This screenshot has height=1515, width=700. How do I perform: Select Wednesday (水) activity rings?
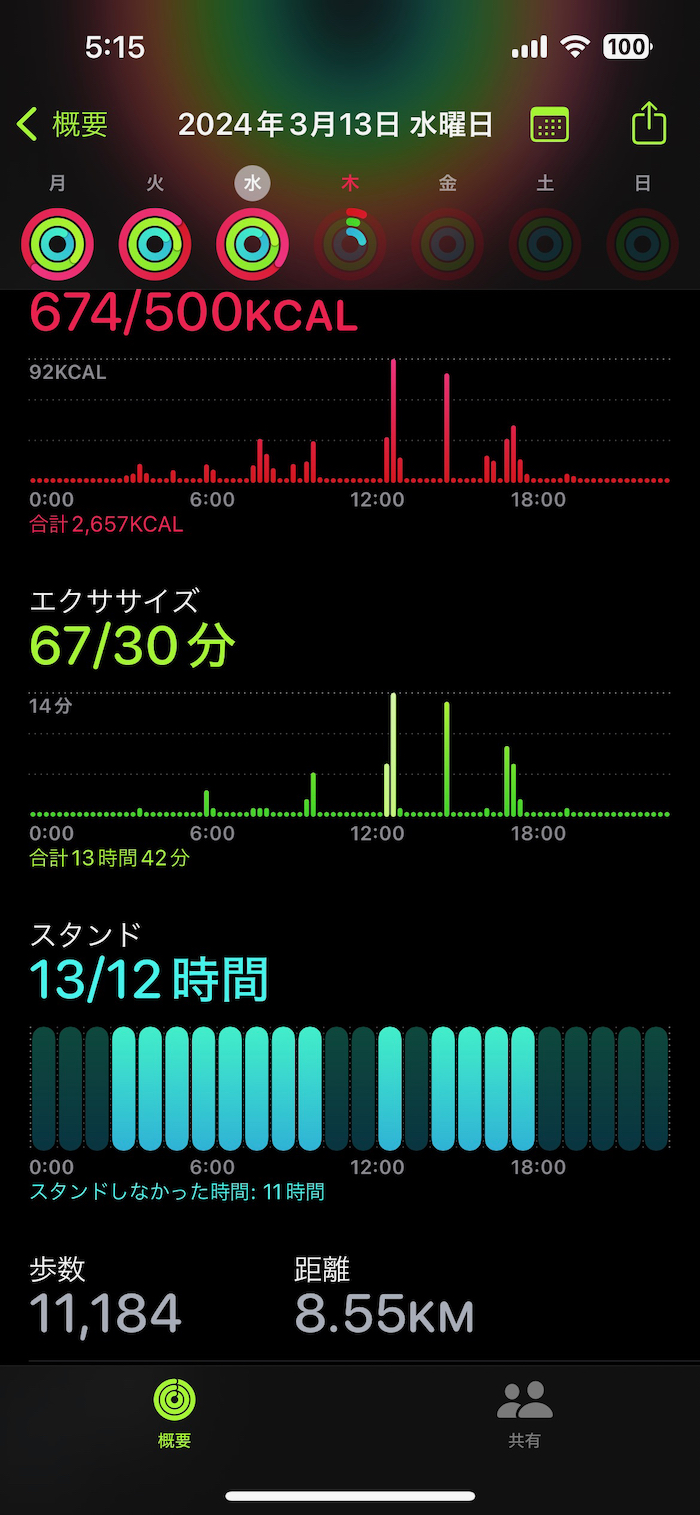click(x=253, y=243)
